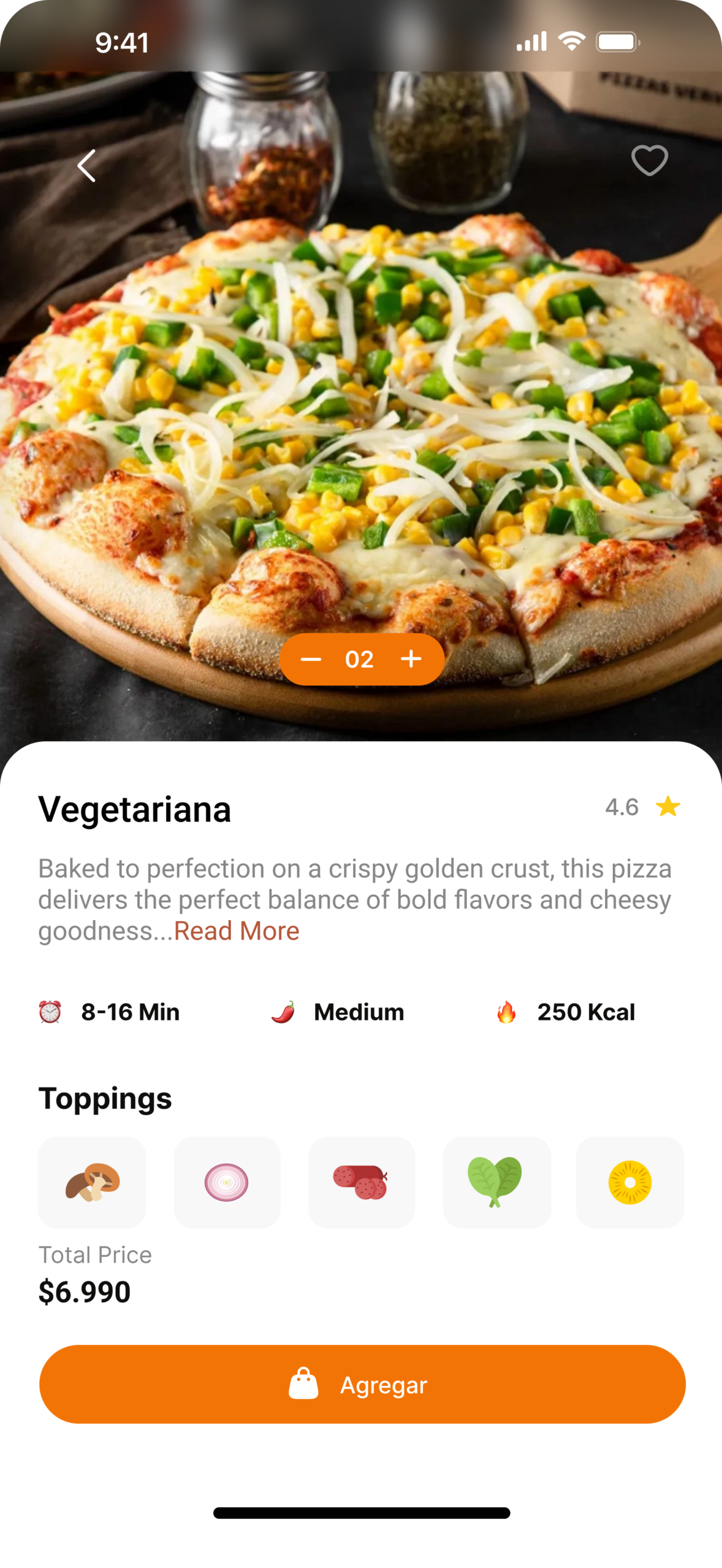Pick the spinach topping

coord(496,1182)
